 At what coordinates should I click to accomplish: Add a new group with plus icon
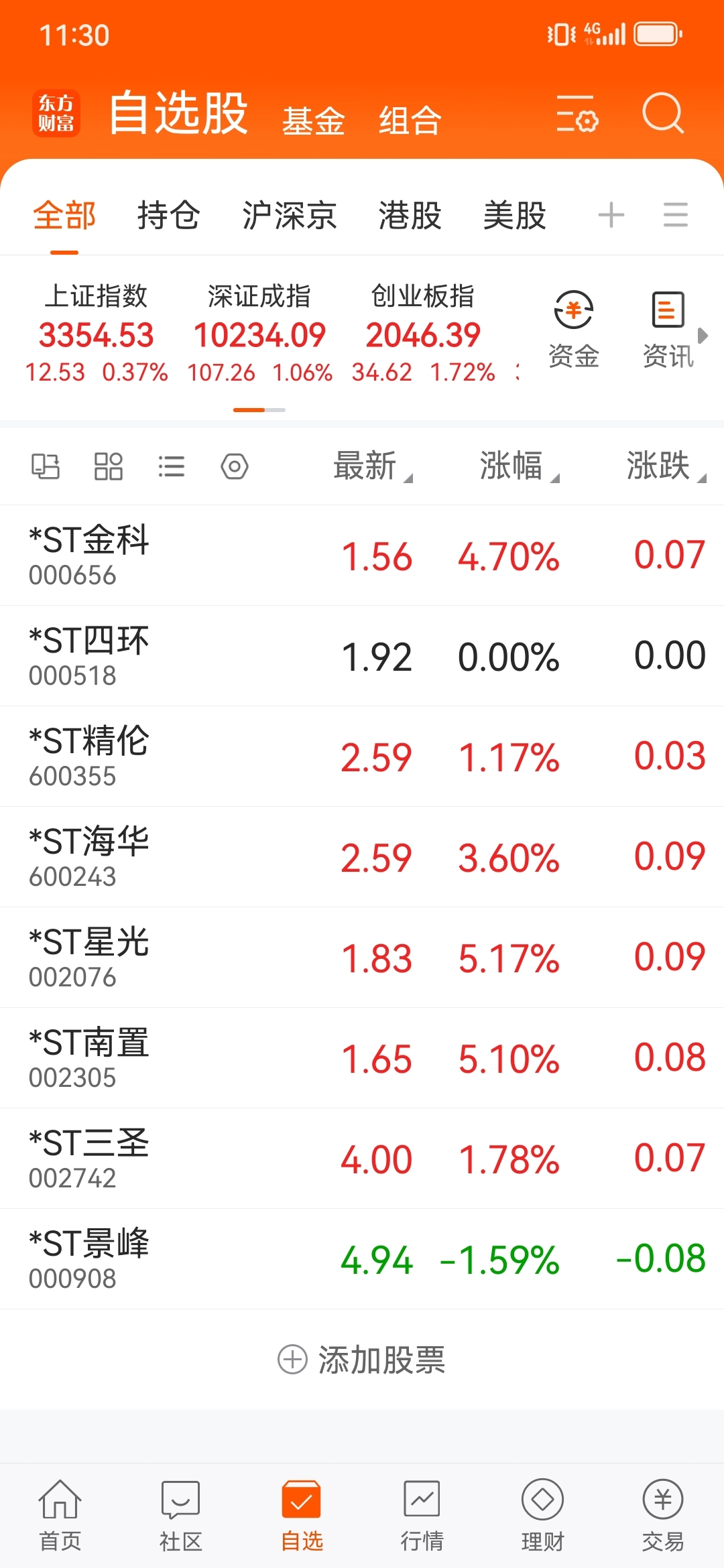611,216
